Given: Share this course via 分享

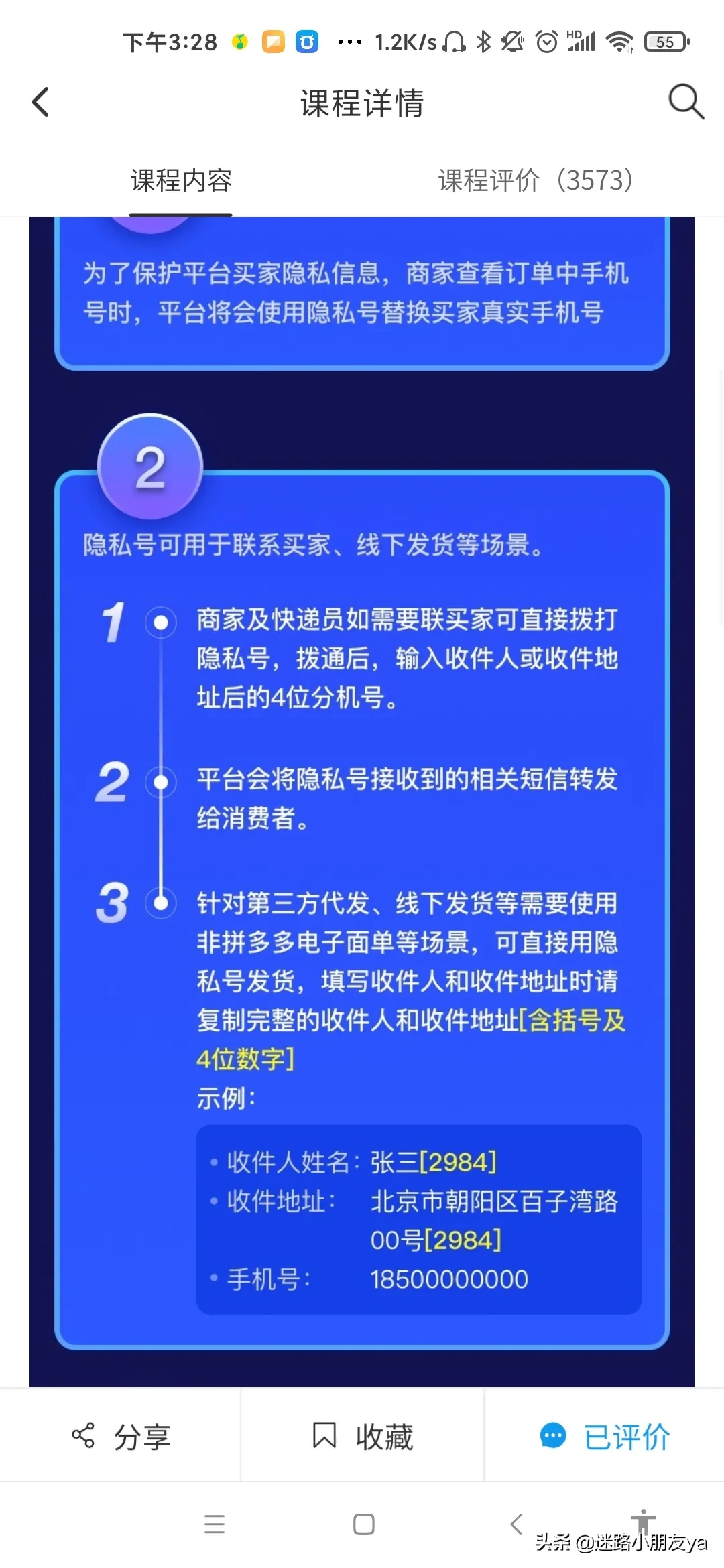Looking at the screenshot, I should tap(121, 1437).
